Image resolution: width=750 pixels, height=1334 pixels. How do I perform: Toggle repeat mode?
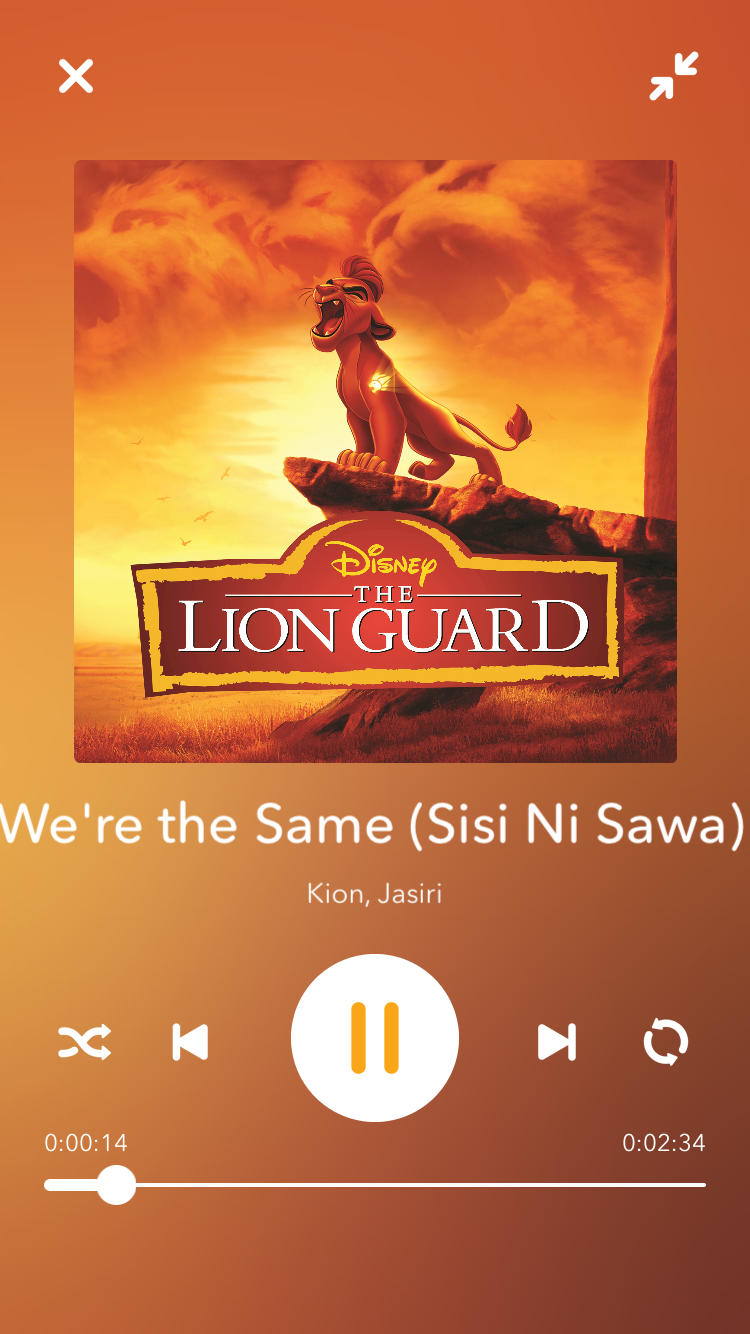(666, 1042)
